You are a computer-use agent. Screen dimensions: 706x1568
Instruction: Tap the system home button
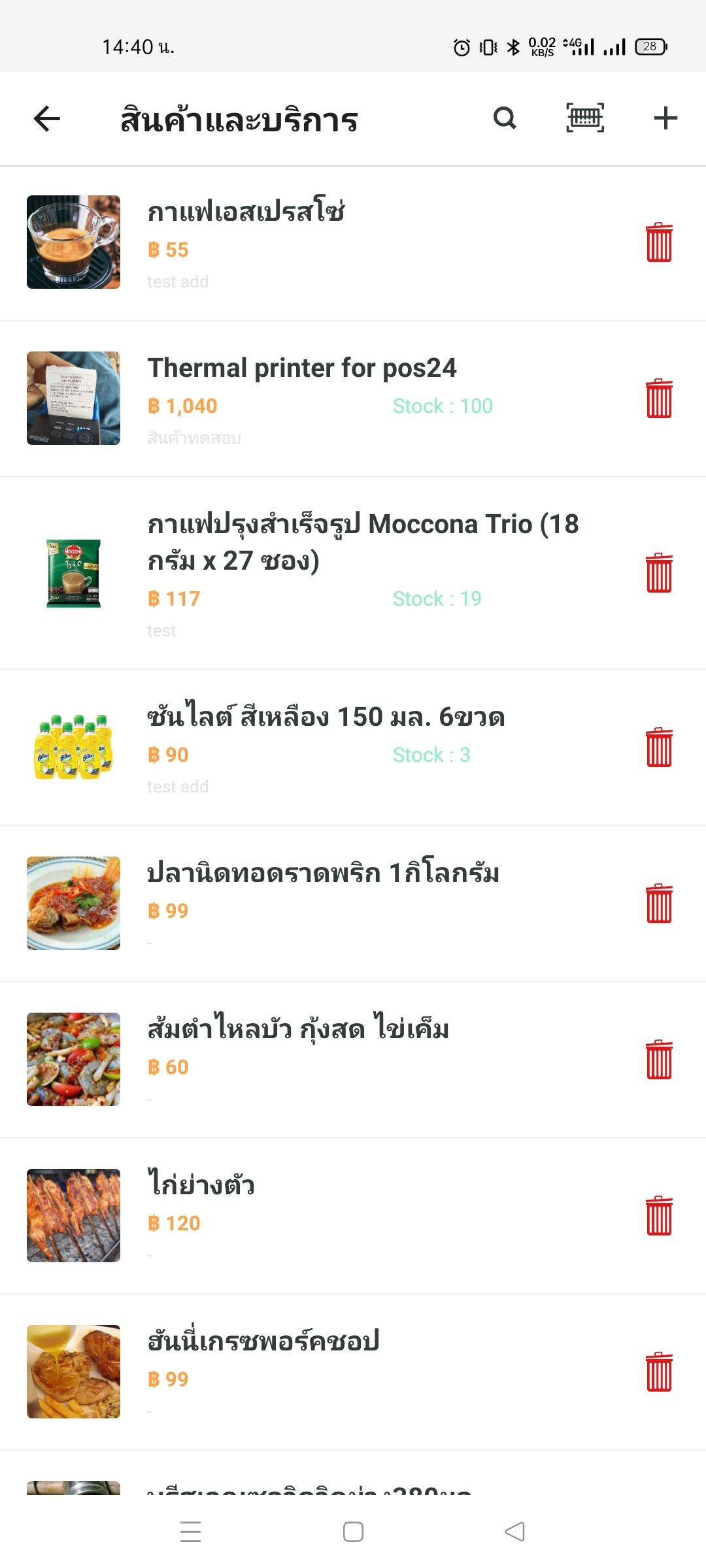(353, 1532)
